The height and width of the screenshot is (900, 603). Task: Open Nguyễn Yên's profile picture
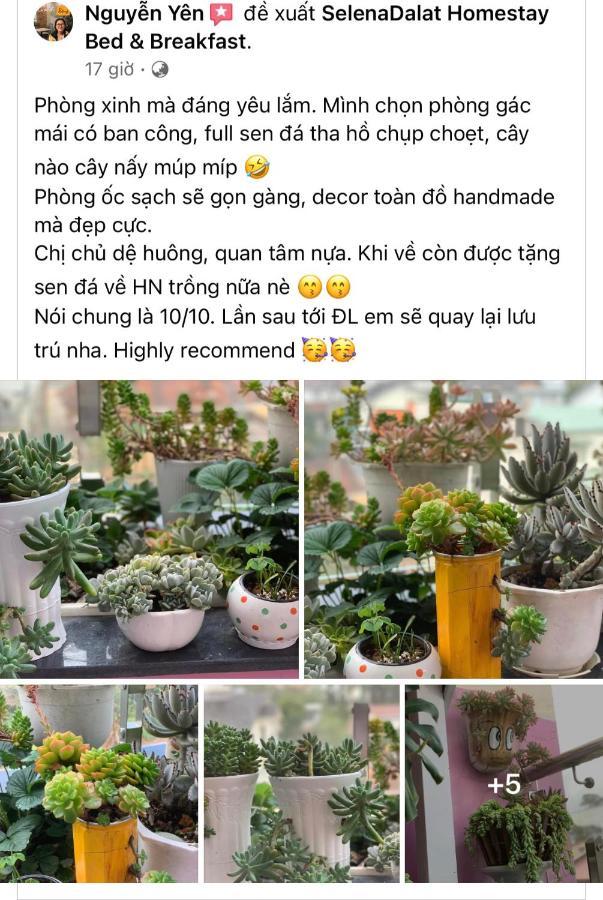[53, 21]
